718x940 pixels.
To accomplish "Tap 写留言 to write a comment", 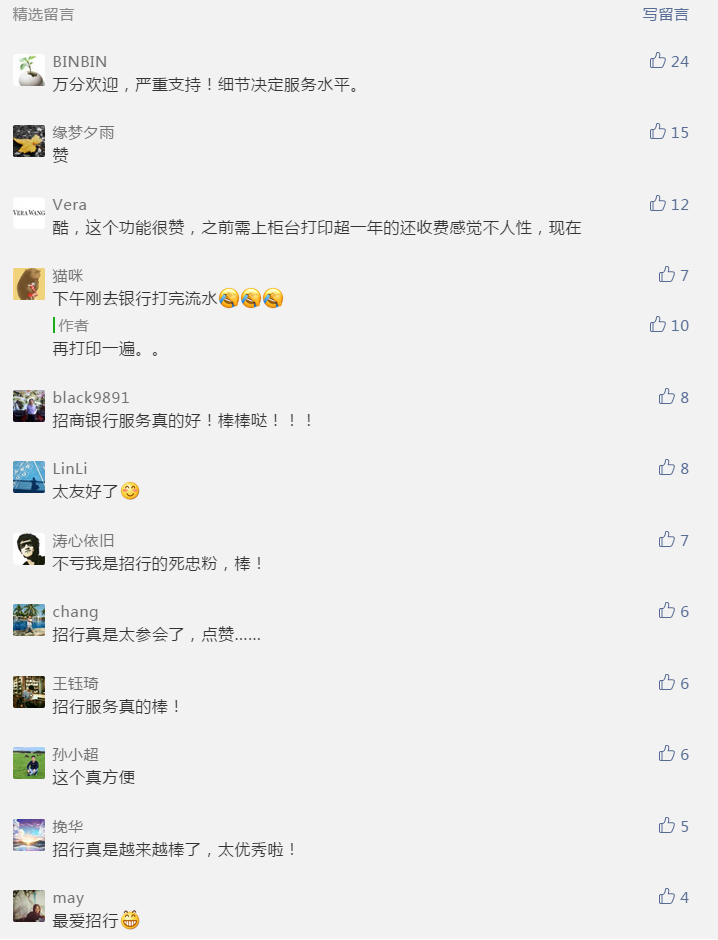I will point(665,14).
